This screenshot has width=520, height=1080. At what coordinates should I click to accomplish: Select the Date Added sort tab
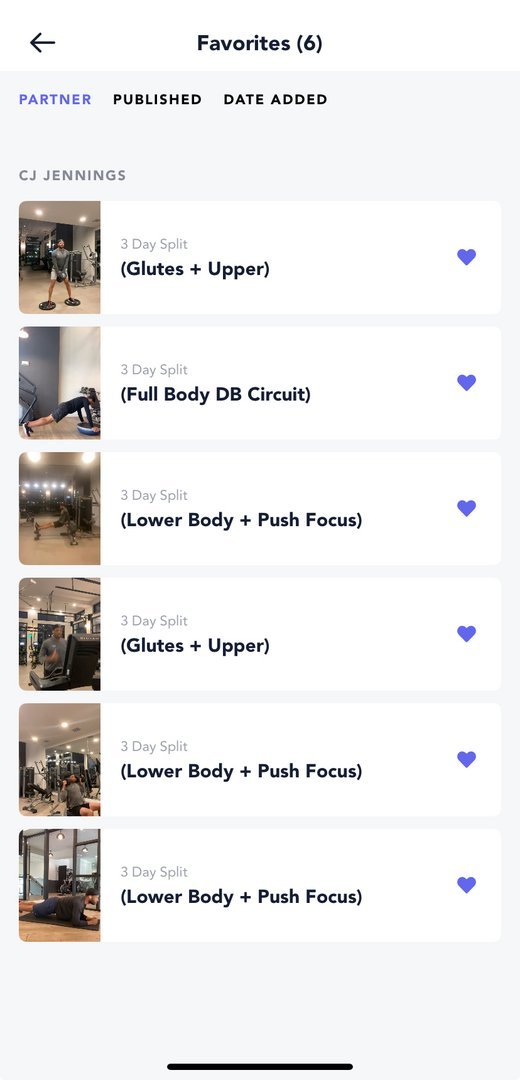tap(275, 99)
